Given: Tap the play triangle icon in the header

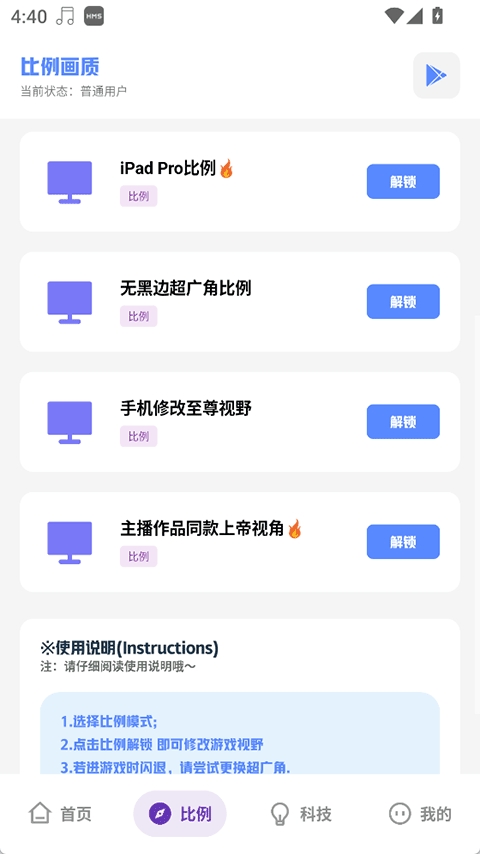Looking at the screenshot, I should click(436, 75).
